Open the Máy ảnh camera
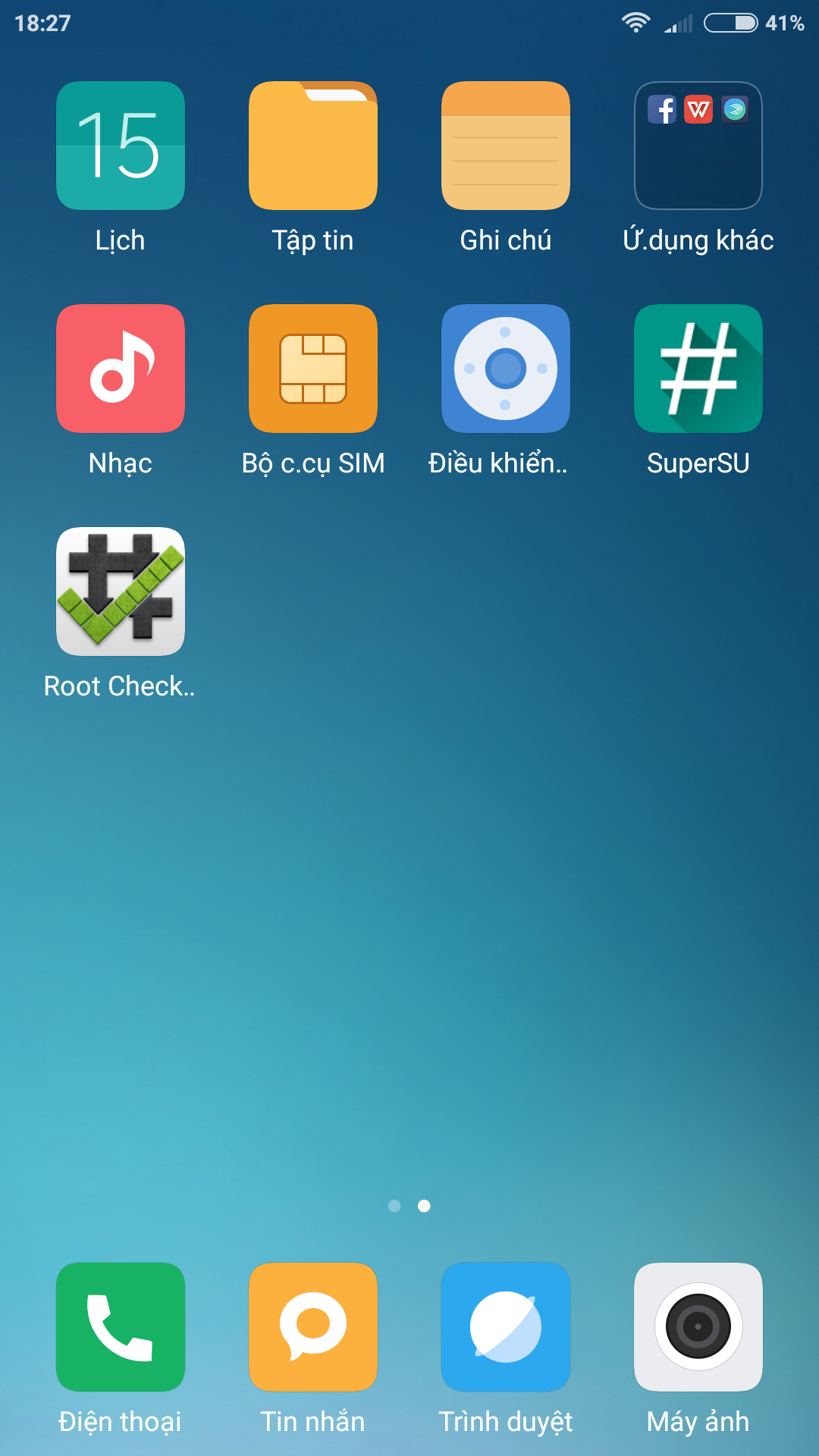Screen dimensions: 819x1456 tap(698, 1327)
